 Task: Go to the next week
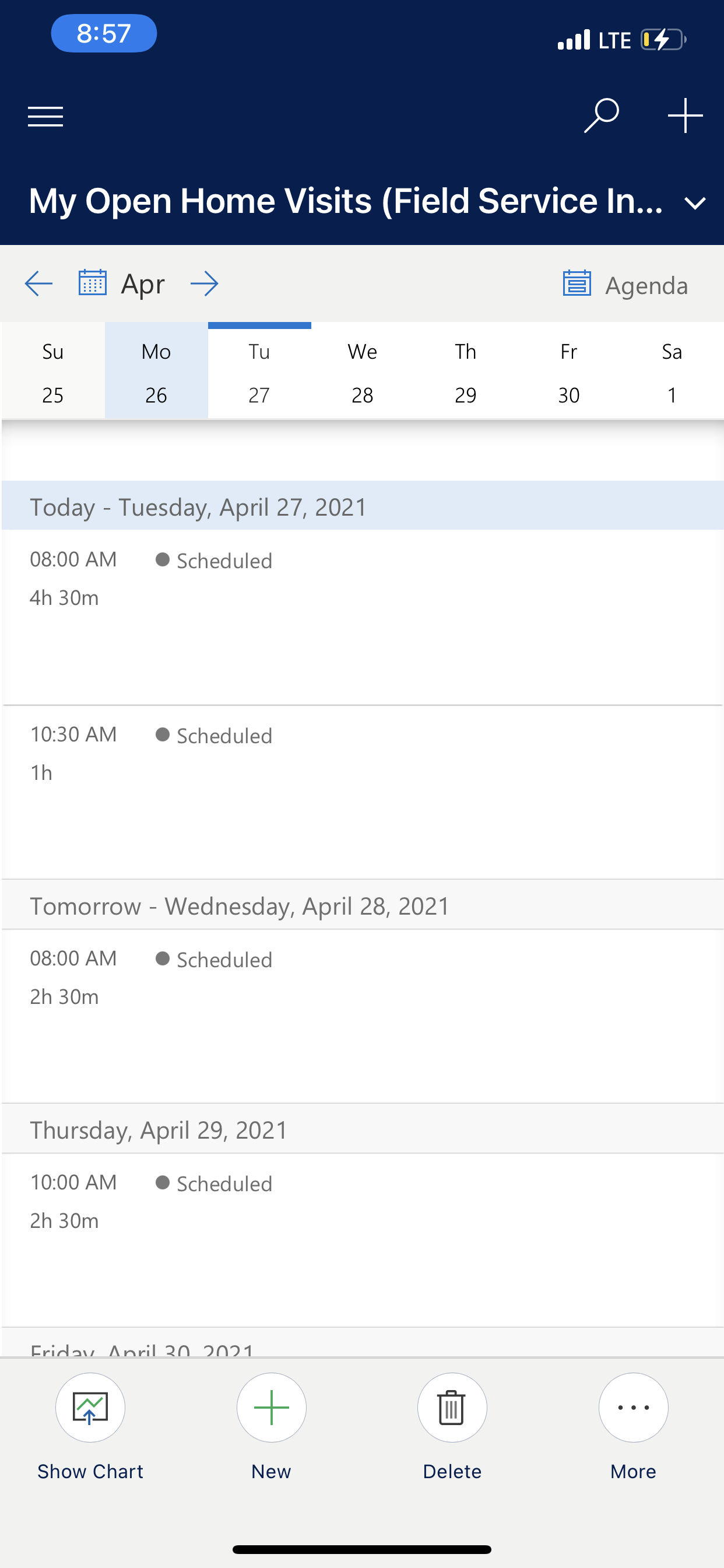pyautogui.click(x=205, y=283)
